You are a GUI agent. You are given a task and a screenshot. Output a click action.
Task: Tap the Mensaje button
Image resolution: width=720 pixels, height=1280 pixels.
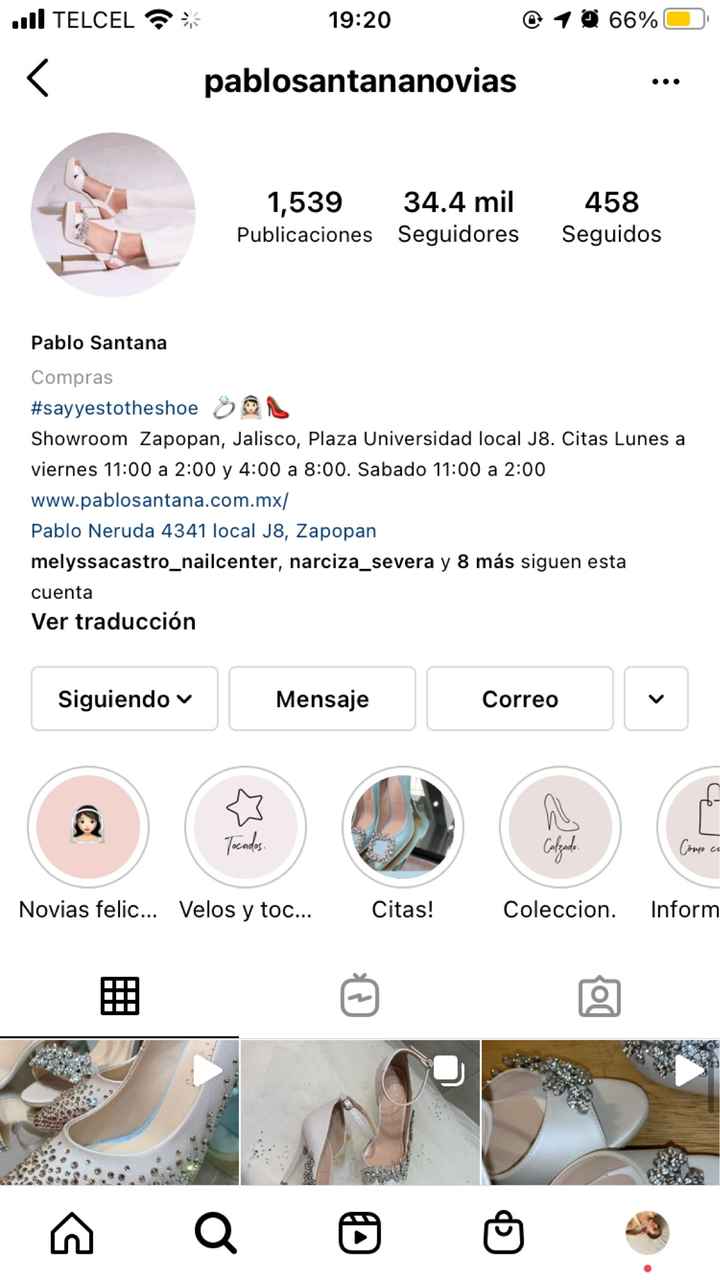click(322, 699)
